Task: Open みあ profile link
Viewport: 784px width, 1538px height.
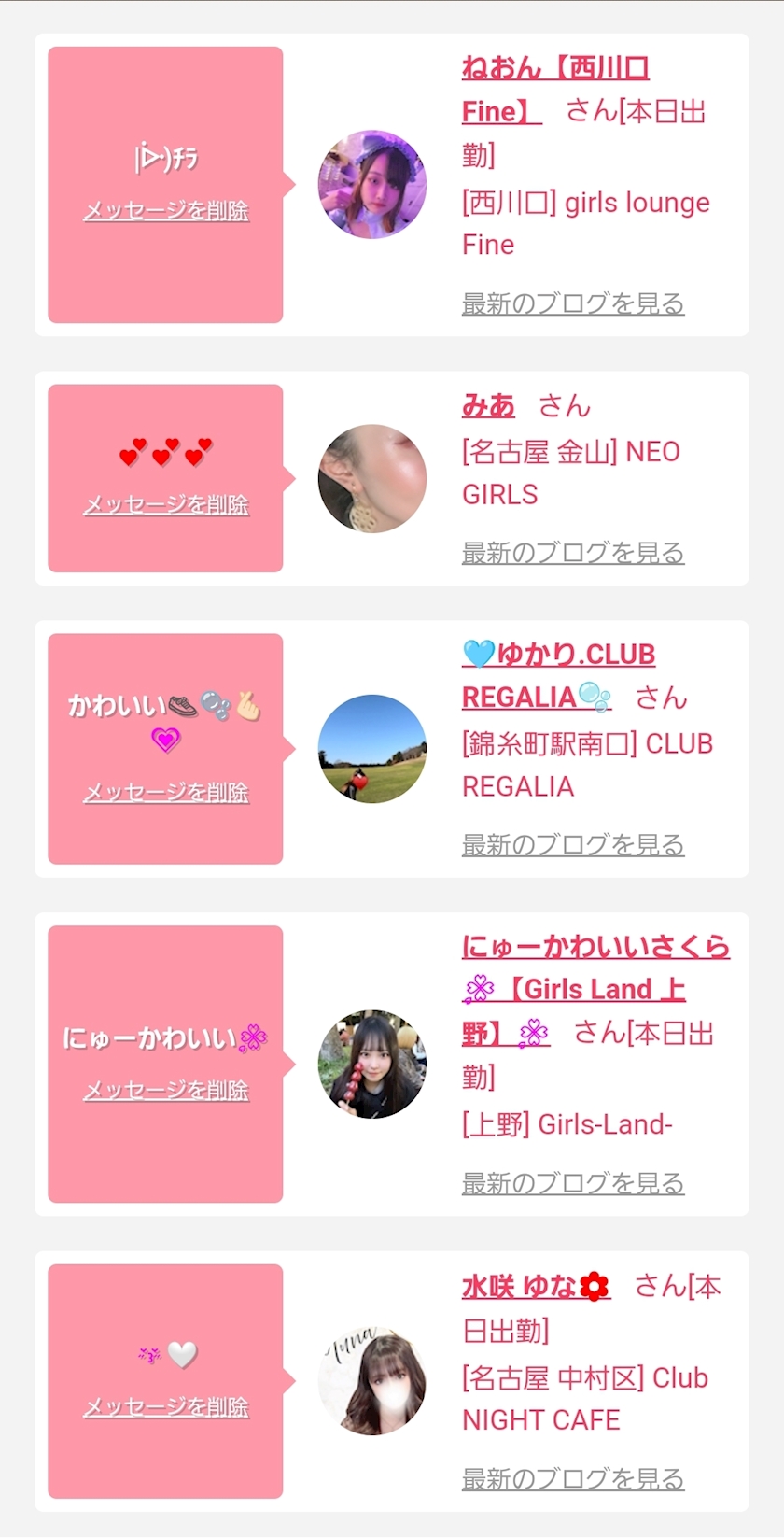Action: [x=488, y=406]
